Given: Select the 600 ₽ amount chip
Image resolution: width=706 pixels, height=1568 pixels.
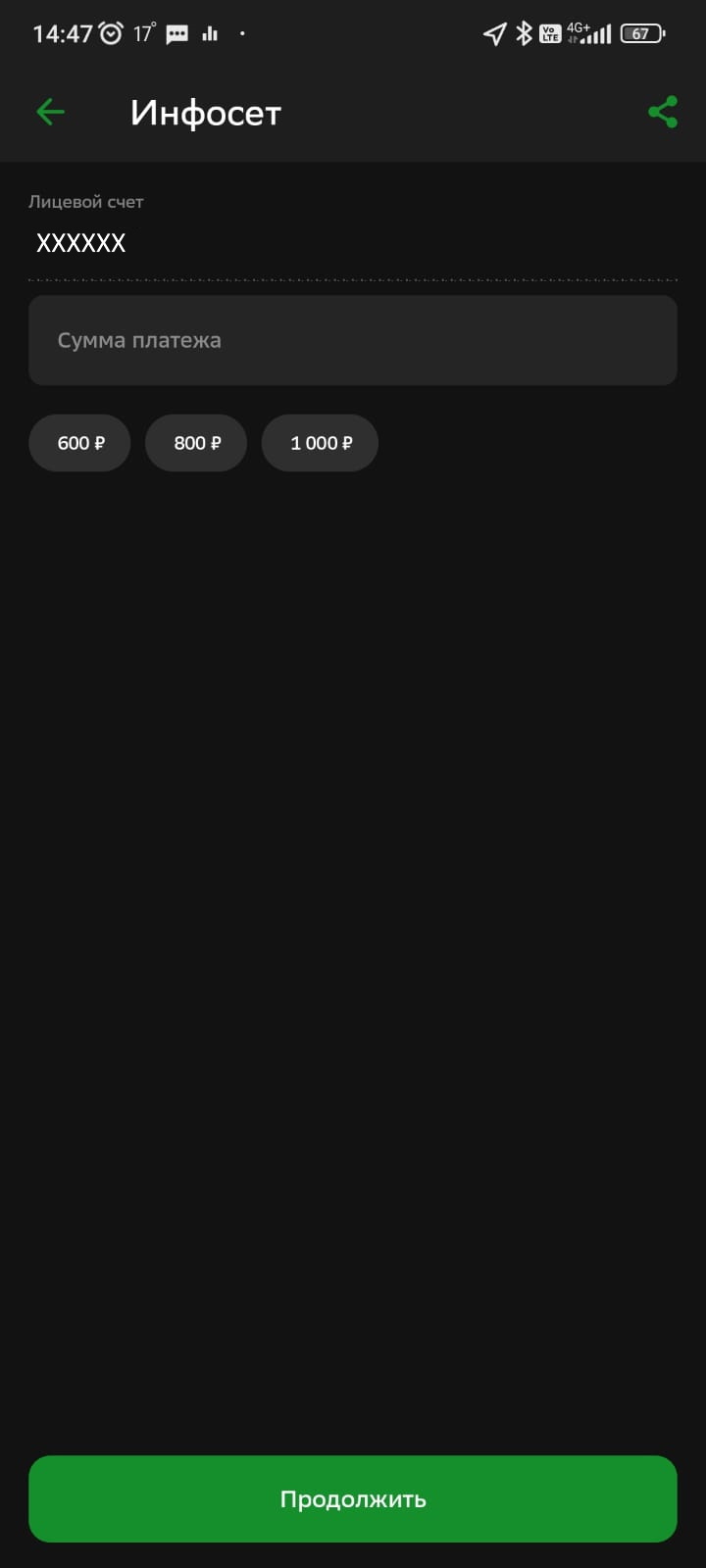Looking at the screenshot, I should tap(79, 443).
